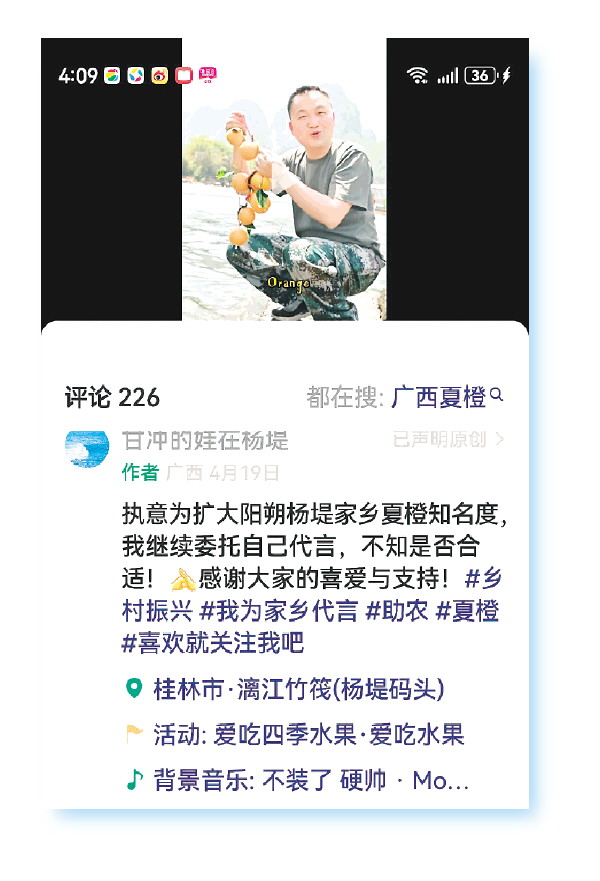
Task: Return to the video above the comments
Action: pos(284,180)
